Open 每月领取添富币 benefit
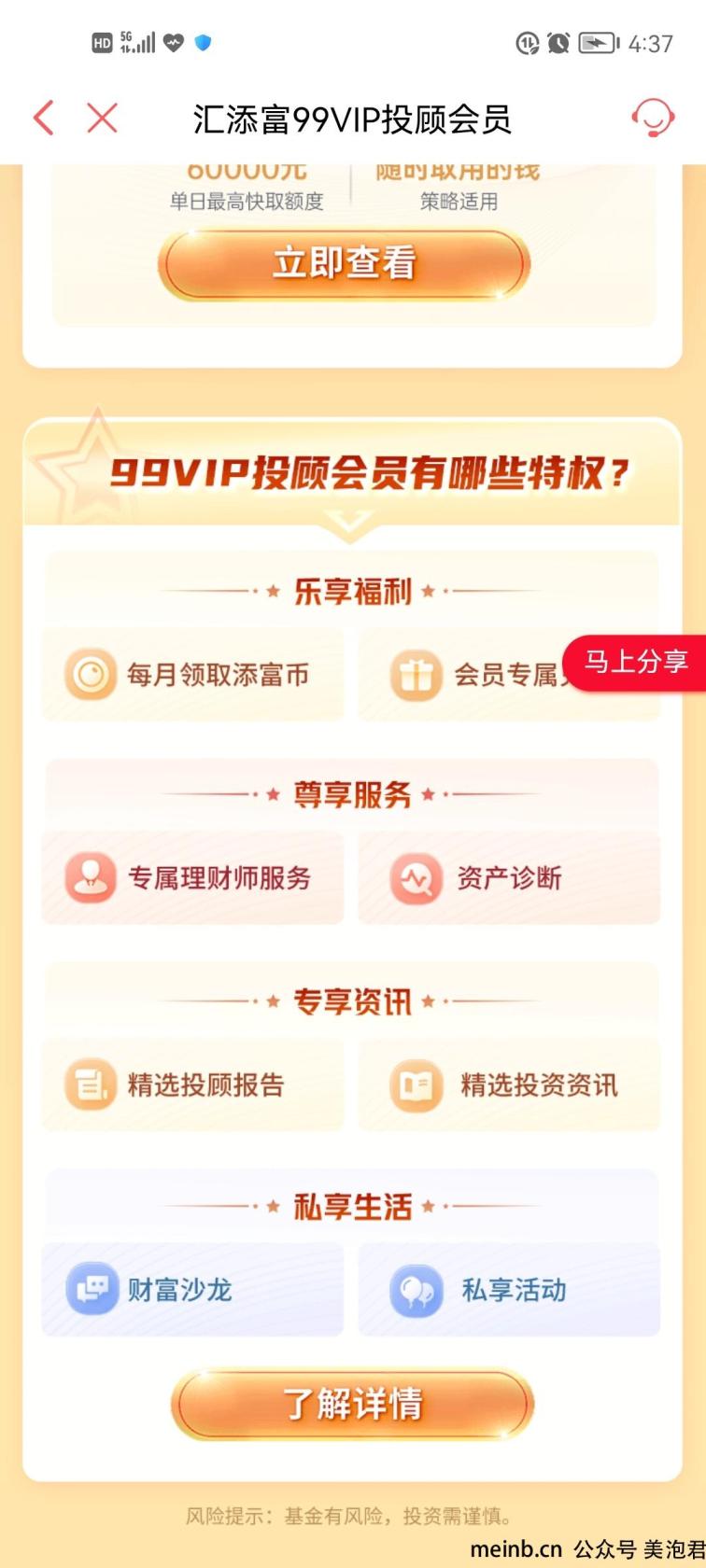The width and height of the screenshot is (706, 1568). coord(192,675)
